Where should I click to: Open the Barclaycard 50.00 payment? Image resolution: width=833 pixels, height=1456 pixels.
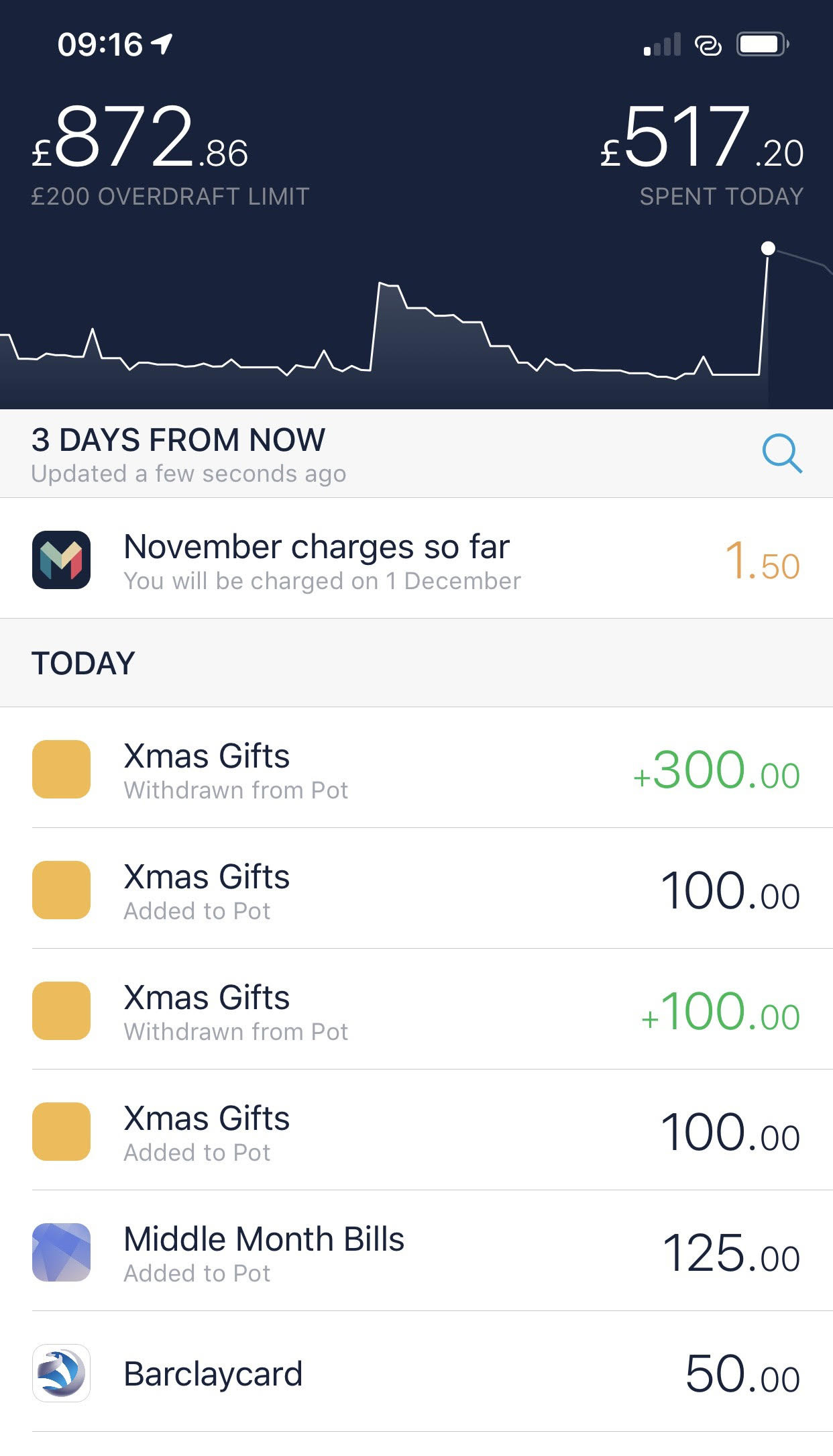[x=416, y=1371]
